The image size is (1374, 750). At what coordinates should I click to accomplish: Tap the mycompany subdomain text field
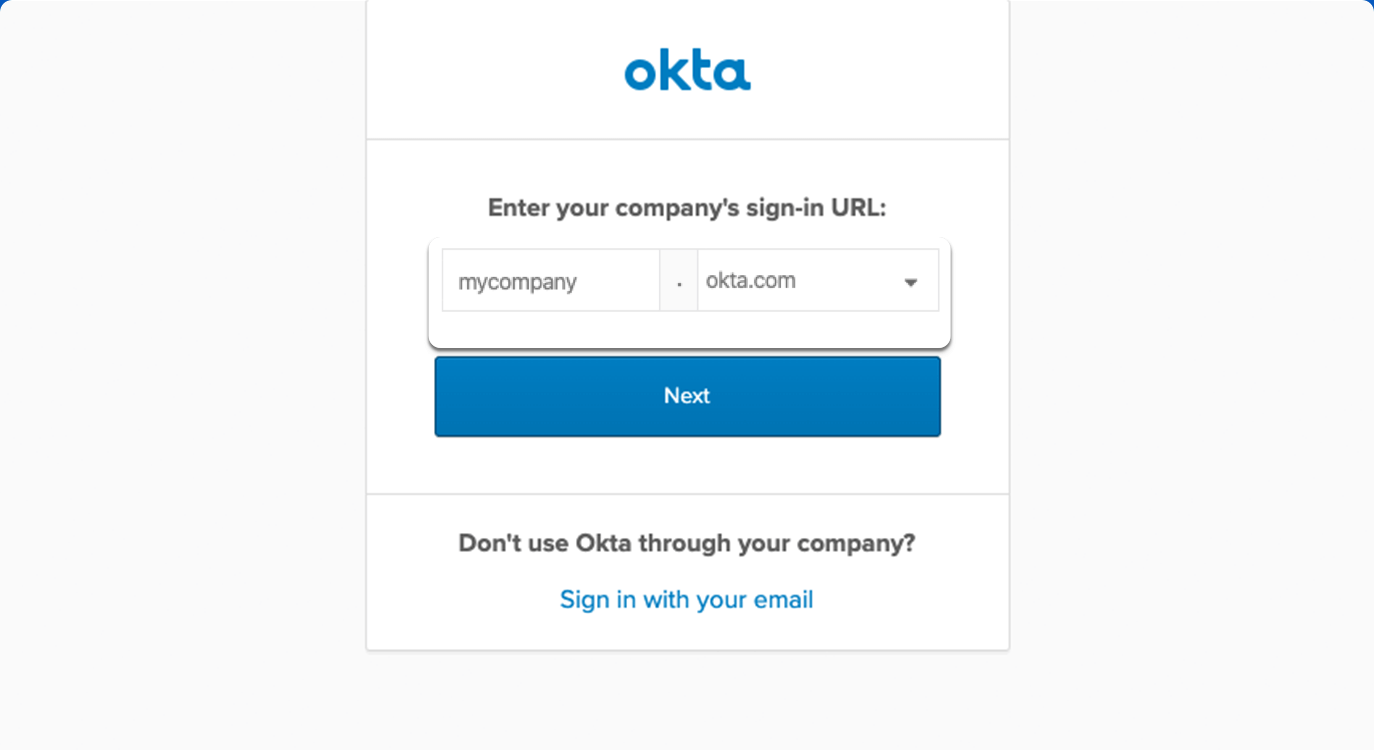pos(550,281)
